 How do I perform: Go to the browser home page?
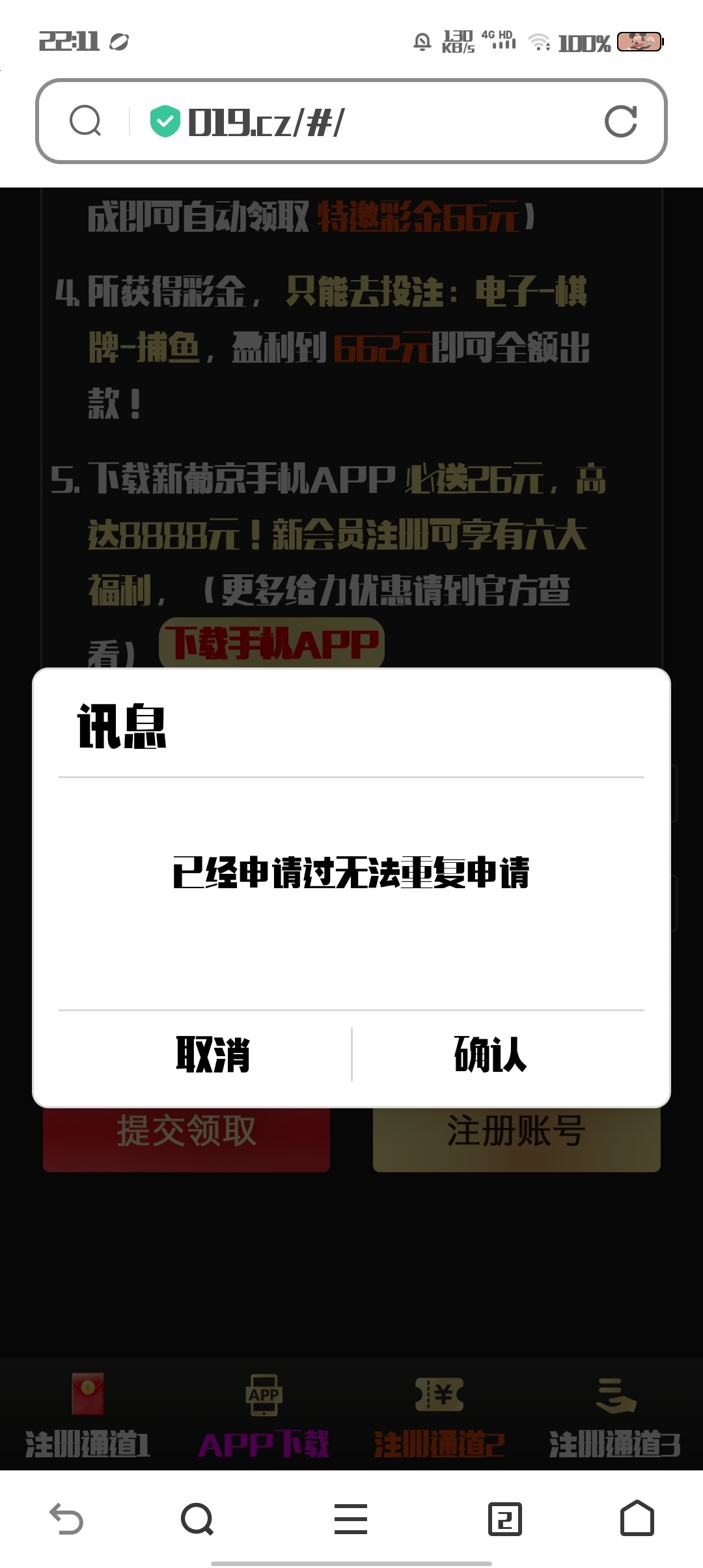[637, 1519]
